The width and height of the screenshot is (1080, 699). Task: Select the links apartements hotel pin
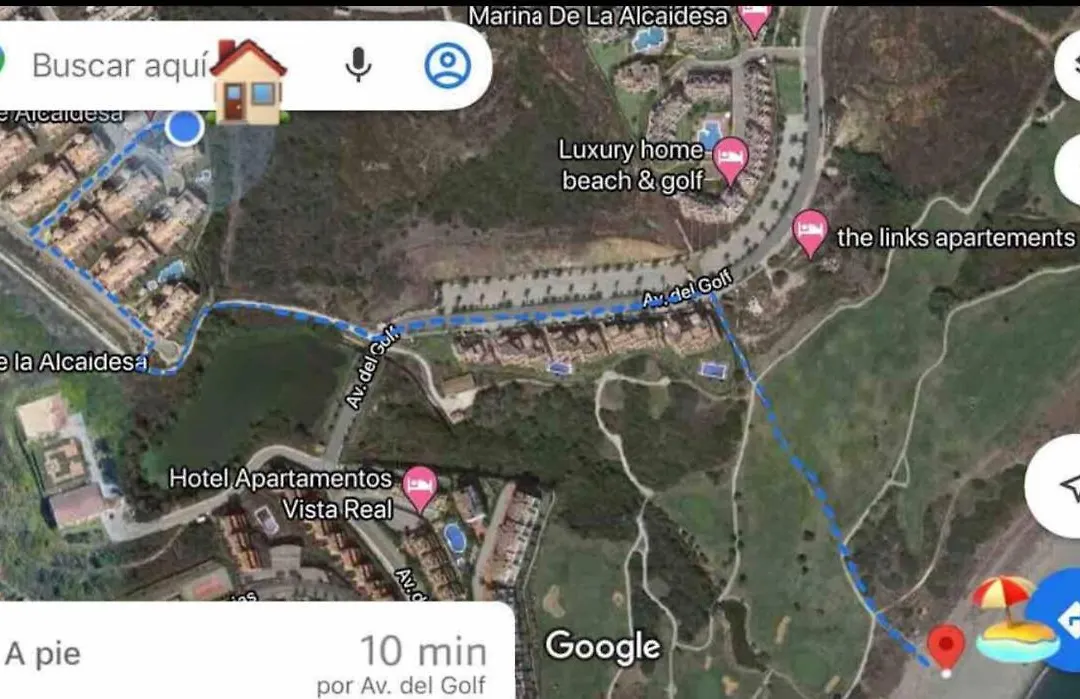[x=809, y=233]
